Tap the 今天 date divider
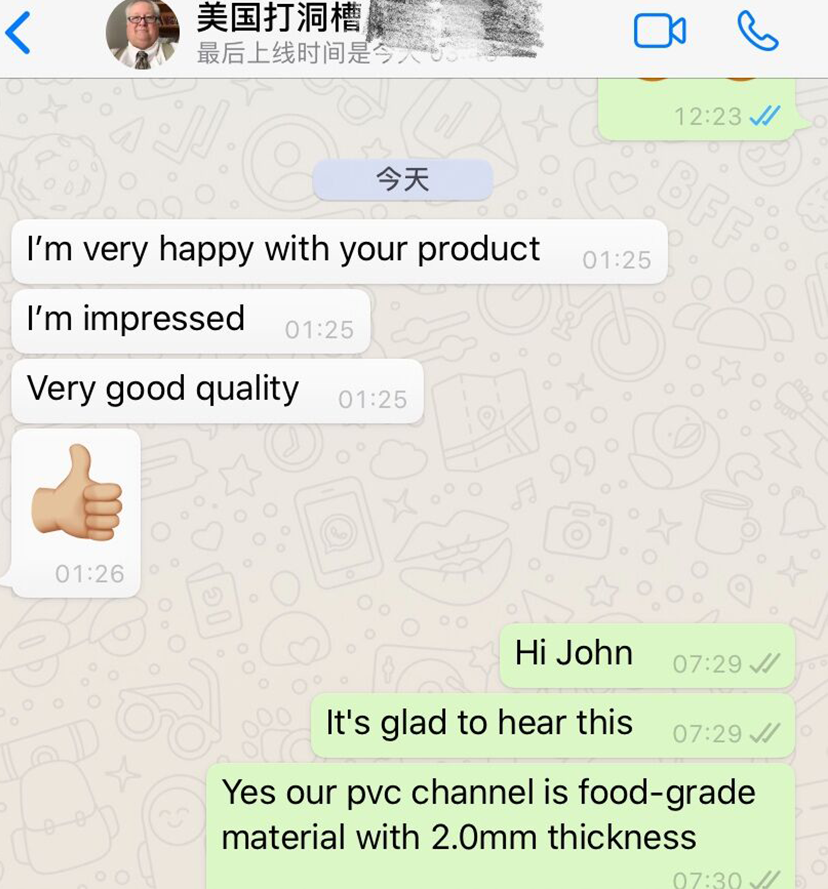This screenshot has width=828, height=889. pyautogui.click(x=401, y=179)
